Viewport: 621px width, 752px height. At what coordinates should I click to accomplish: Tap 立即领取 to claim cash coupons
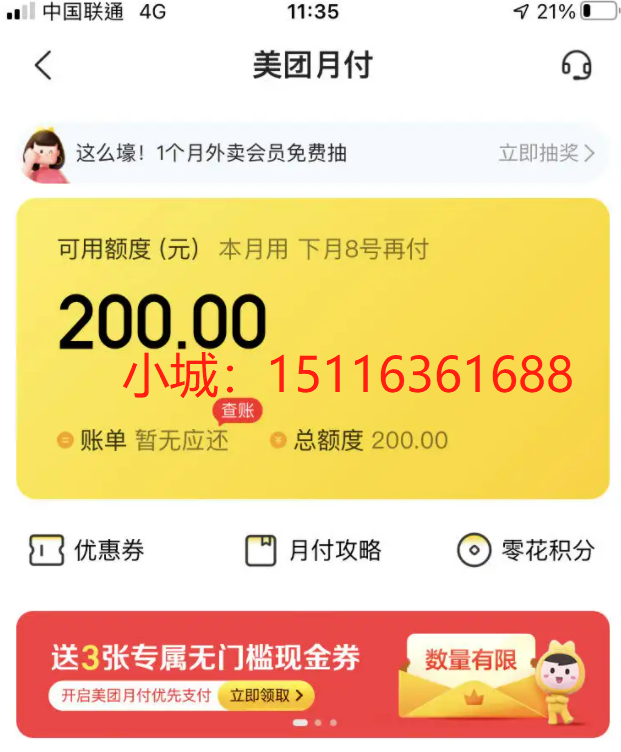(267, 695)
